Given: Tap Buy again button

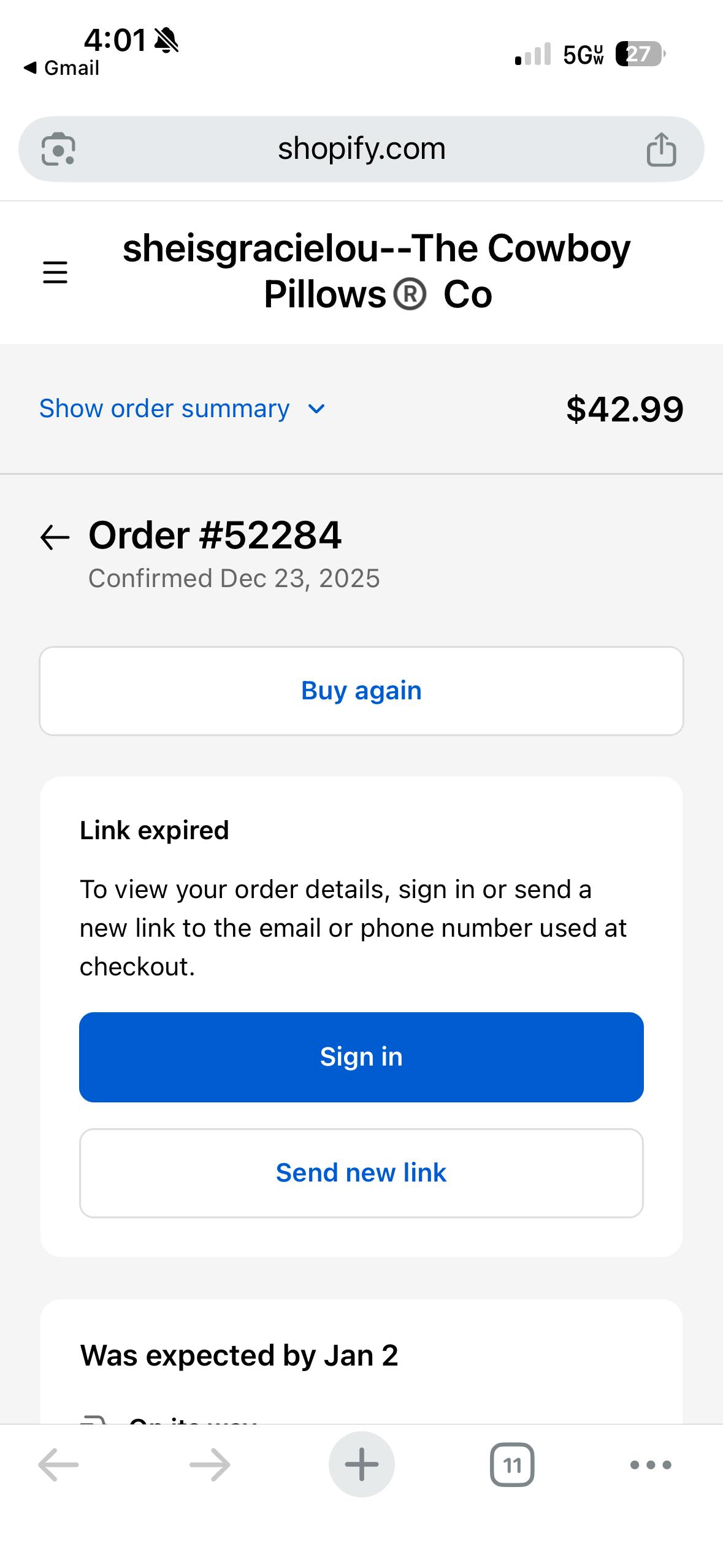Looking at the screenshot, I should tap(361, 691).
